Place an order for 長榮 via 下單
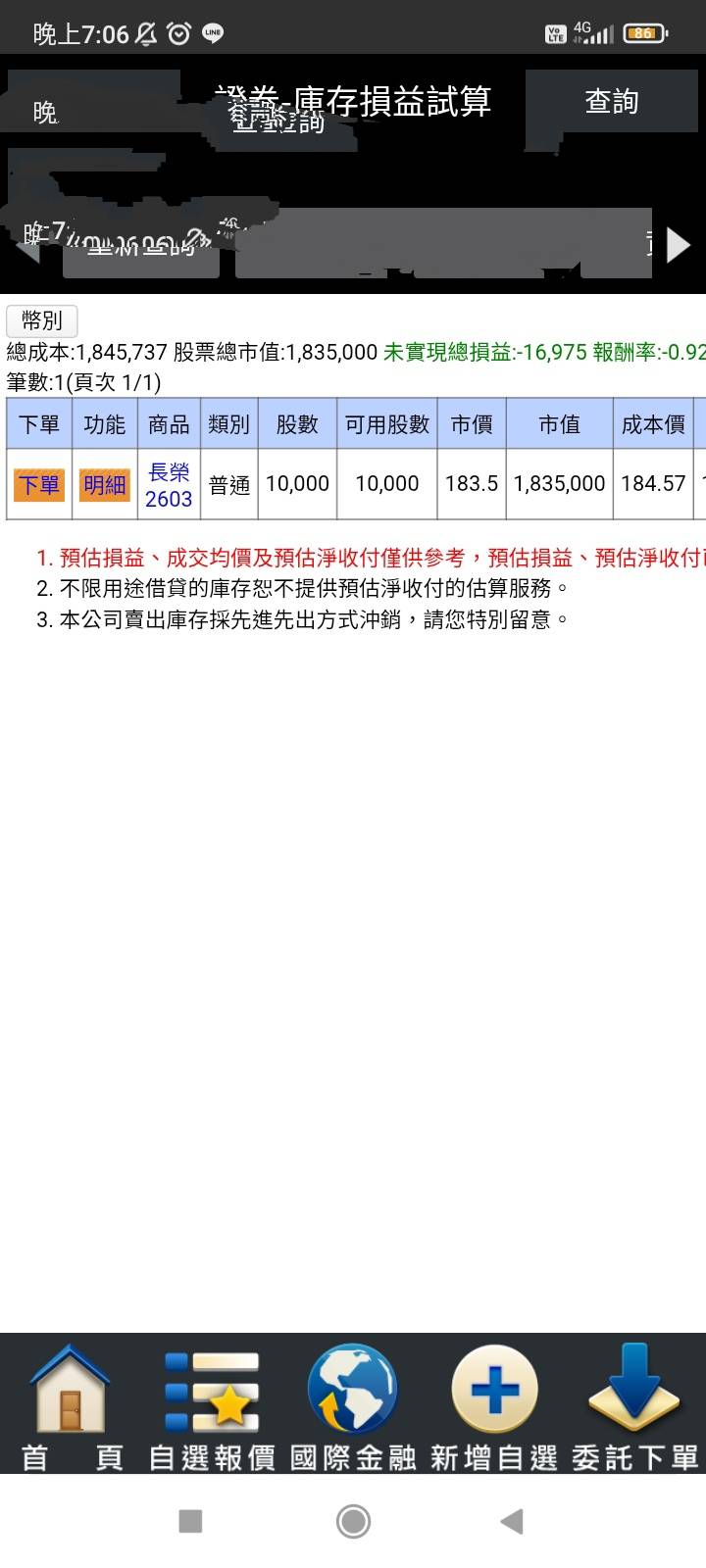The image size is (706, 1568). click(39, 485)
